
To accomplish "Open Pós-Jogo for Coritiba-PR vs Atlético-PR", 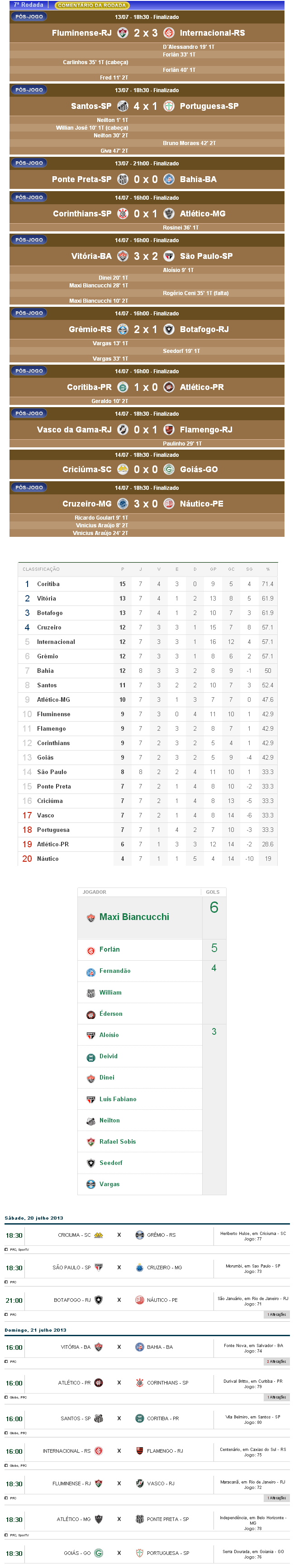I will pos(28,371).
